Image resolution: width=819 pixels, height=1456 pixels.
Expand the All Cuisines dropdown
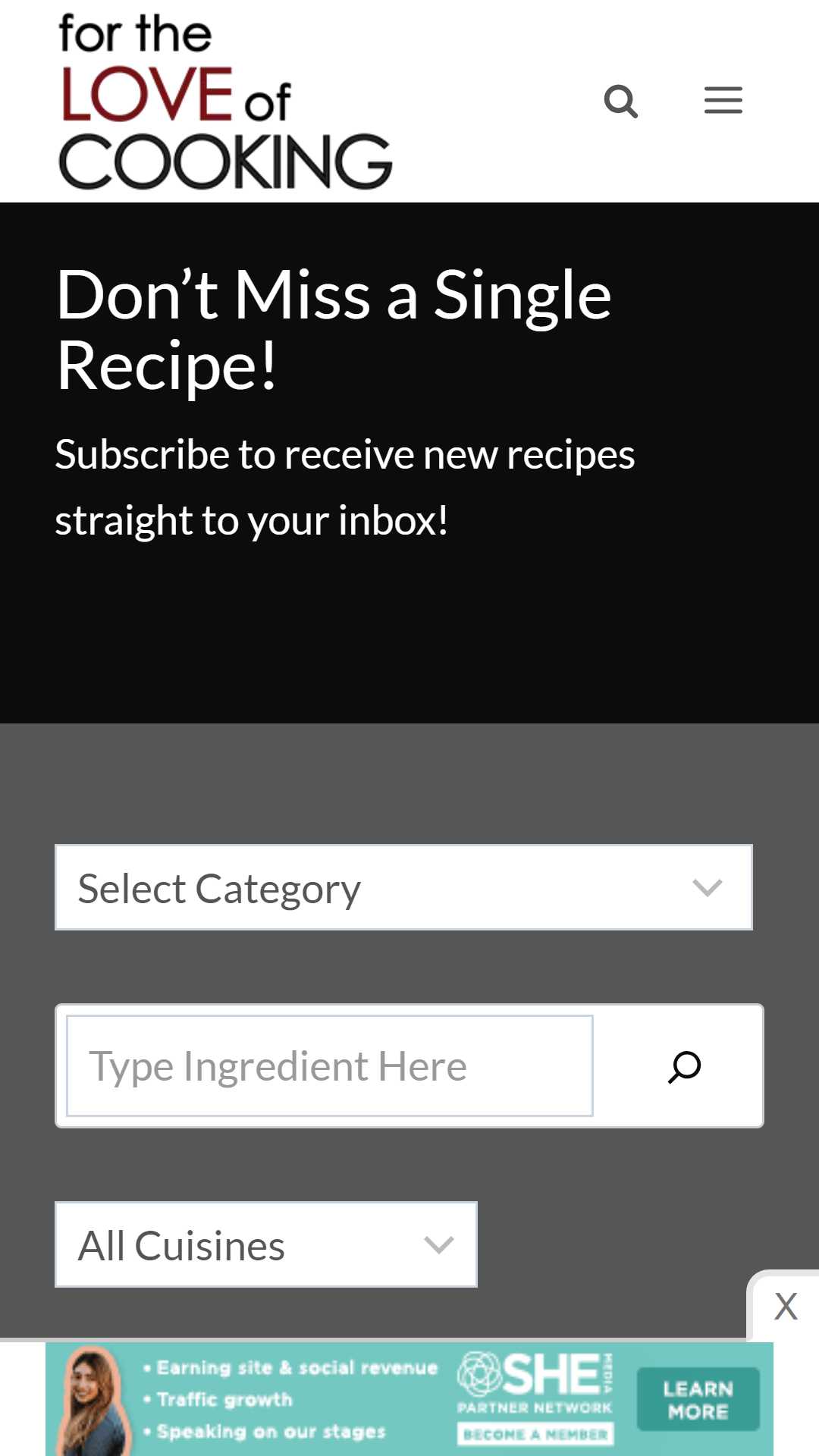[x=266, y=1244]
